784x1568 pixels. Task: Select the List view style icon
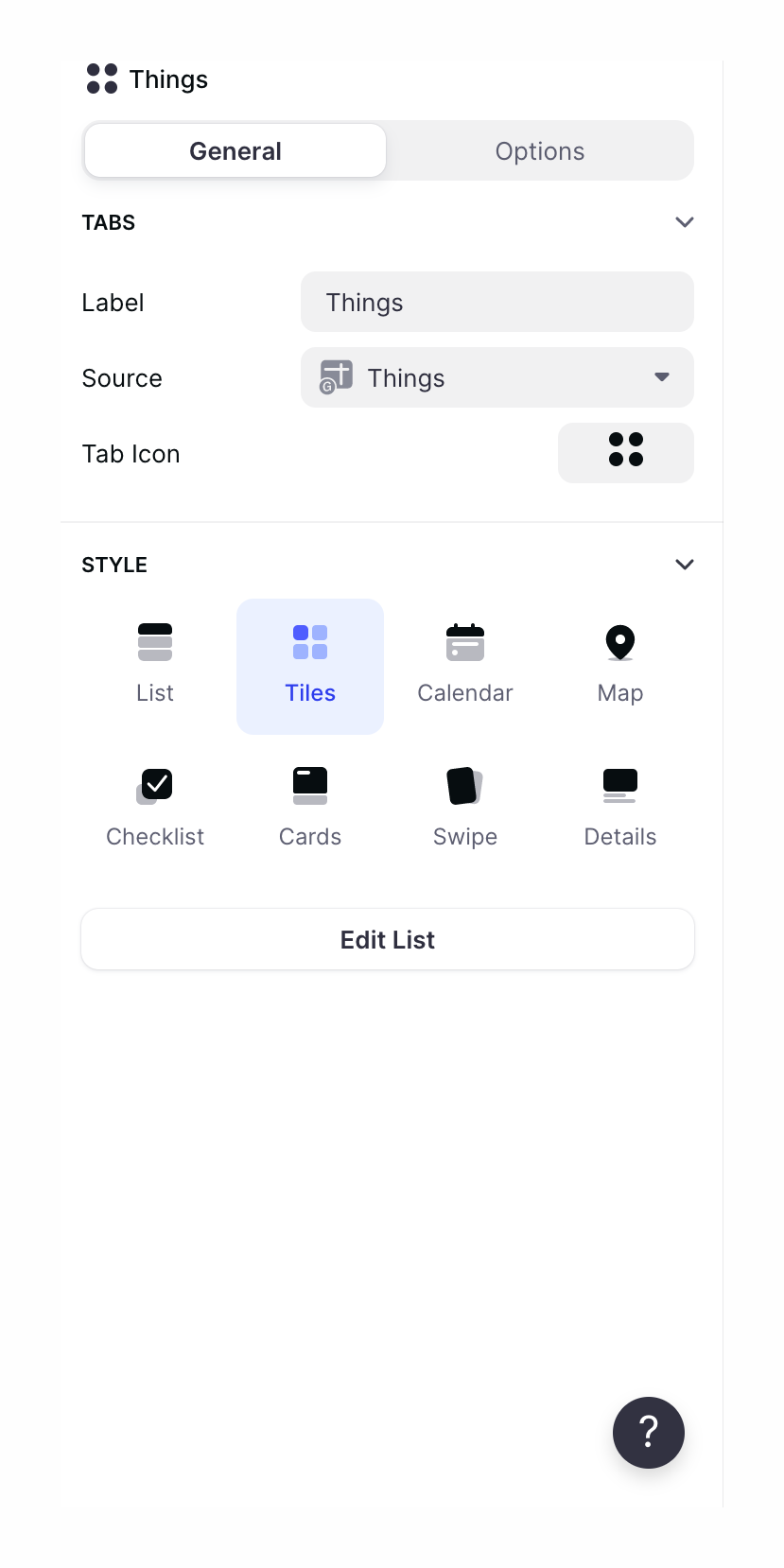tap(154, 642)
